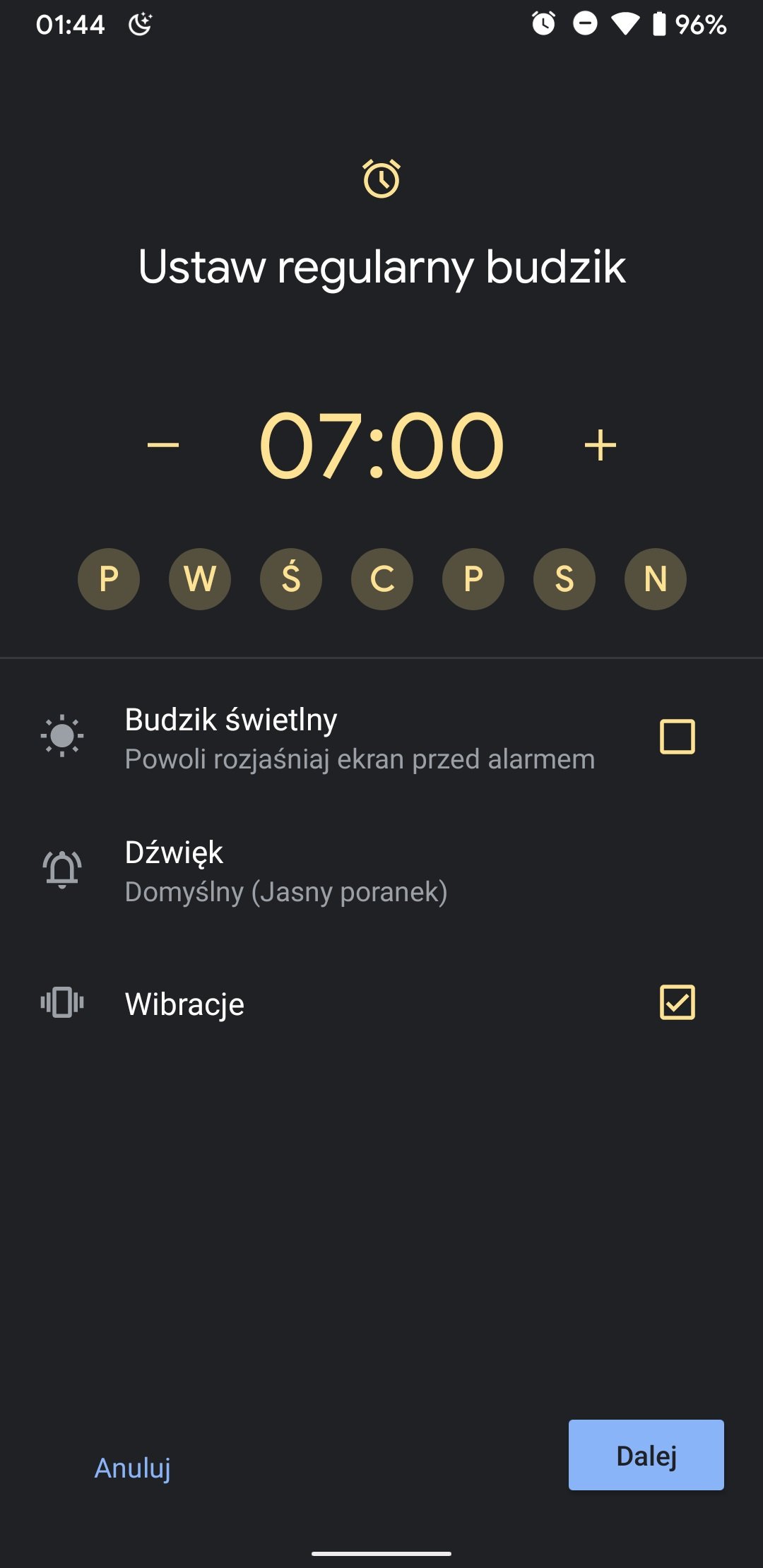The height and width of the screenshot is (1568, 763).
Task: Toggle the Monday chip, the P before W
Action: (109, 579)
